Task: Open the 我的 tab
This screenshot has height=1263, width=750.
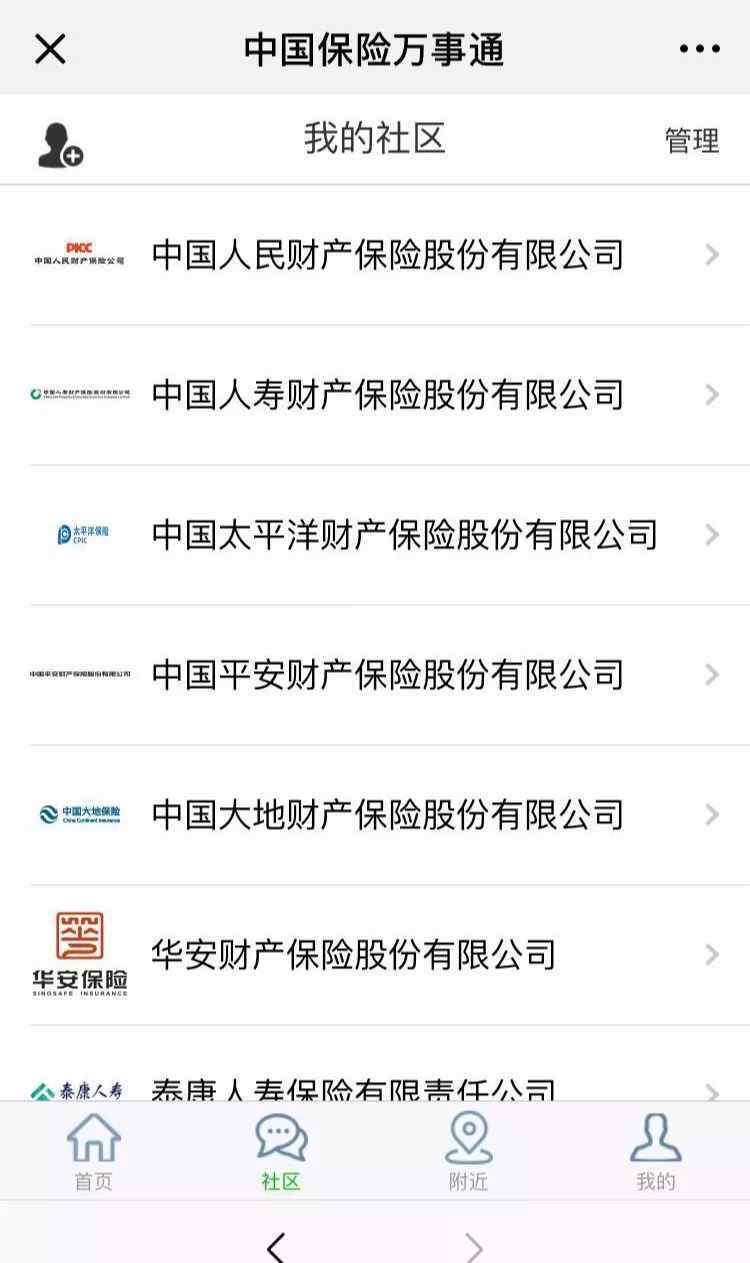Action: tap(656, 1151)
